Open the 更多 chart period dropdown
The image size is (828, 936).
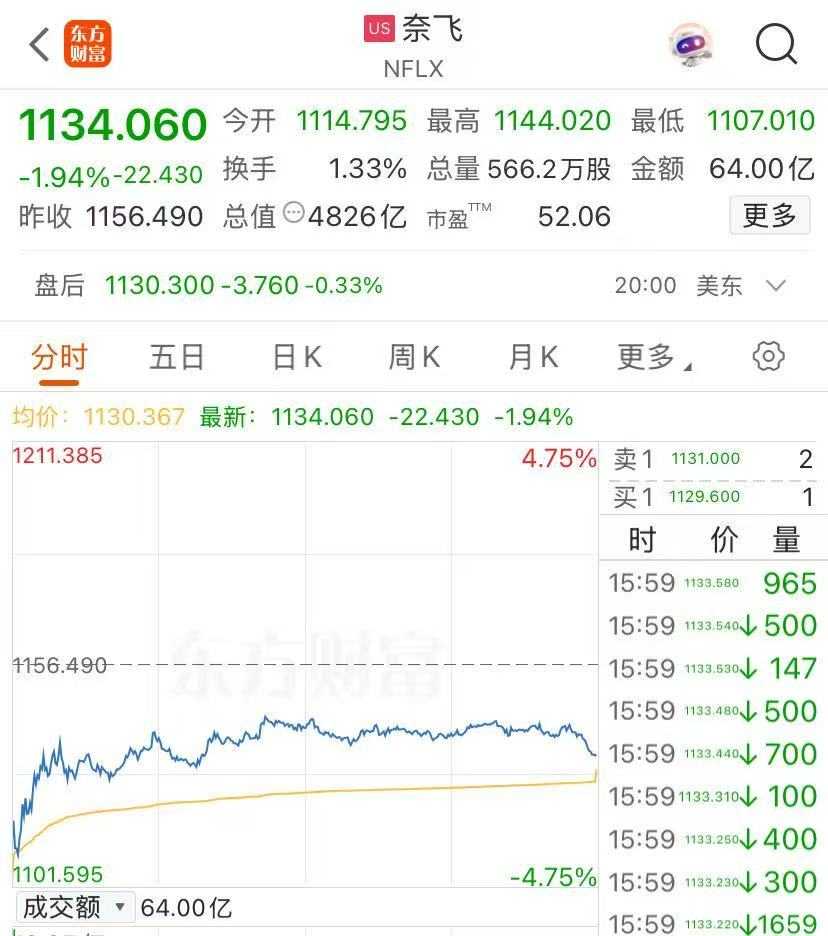click(x=654, y=357)
